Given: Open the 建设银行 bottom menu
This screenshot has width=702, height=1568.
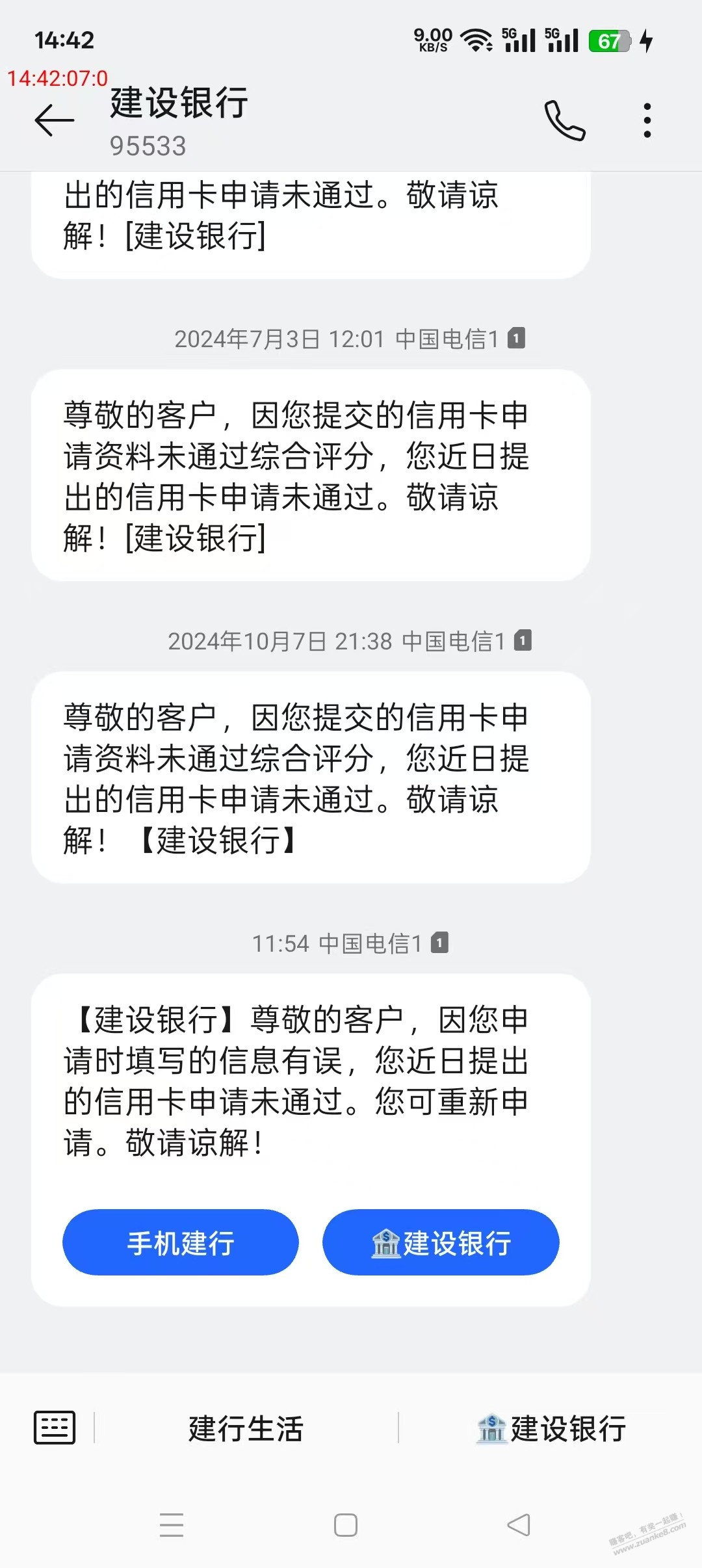Looking at the screenshot, I should (x=551, y=1428).
